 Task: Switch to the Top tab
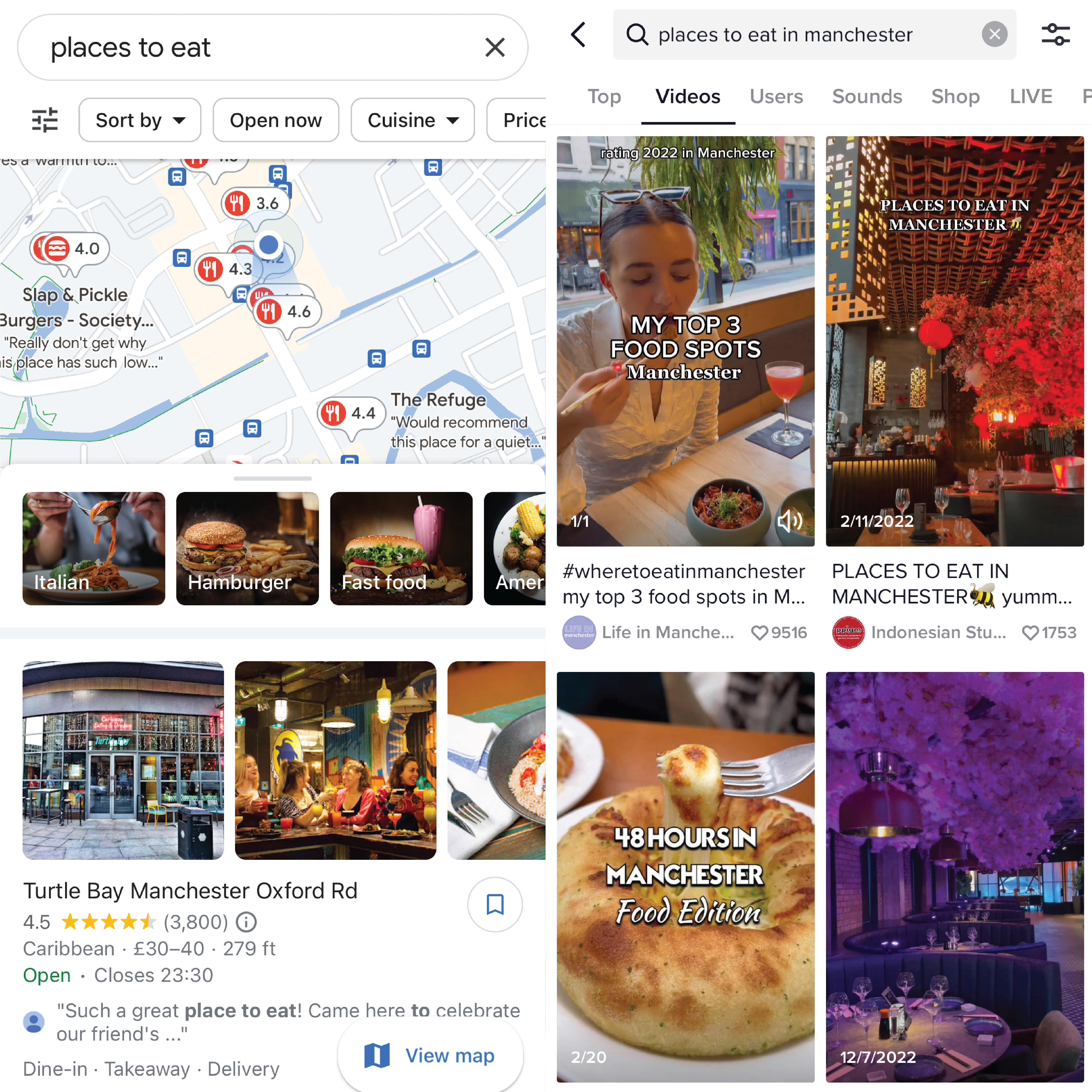coord(604,97)
